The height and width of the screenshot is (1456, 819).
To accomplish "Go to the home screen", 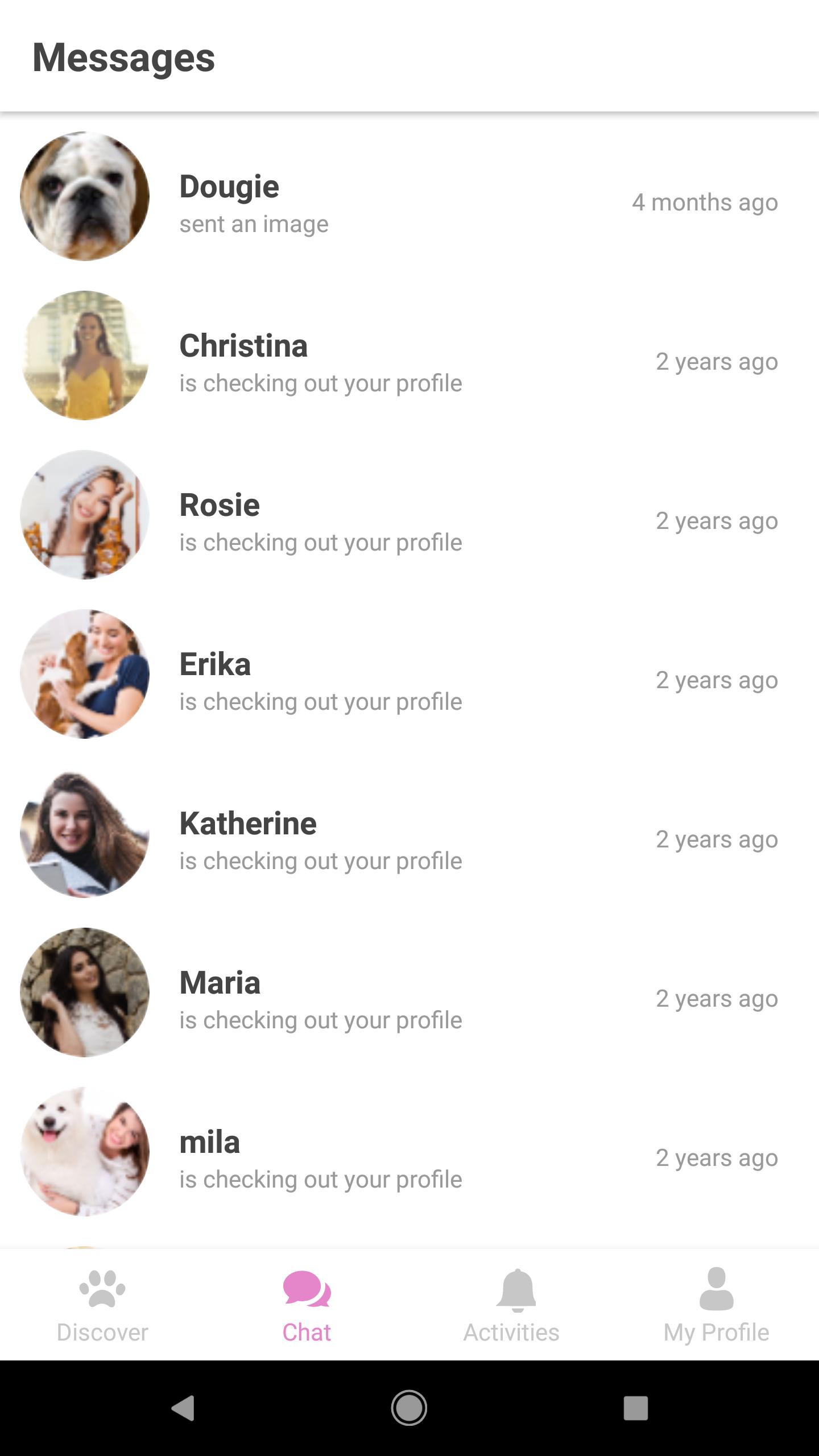I will click(409, 1408).
